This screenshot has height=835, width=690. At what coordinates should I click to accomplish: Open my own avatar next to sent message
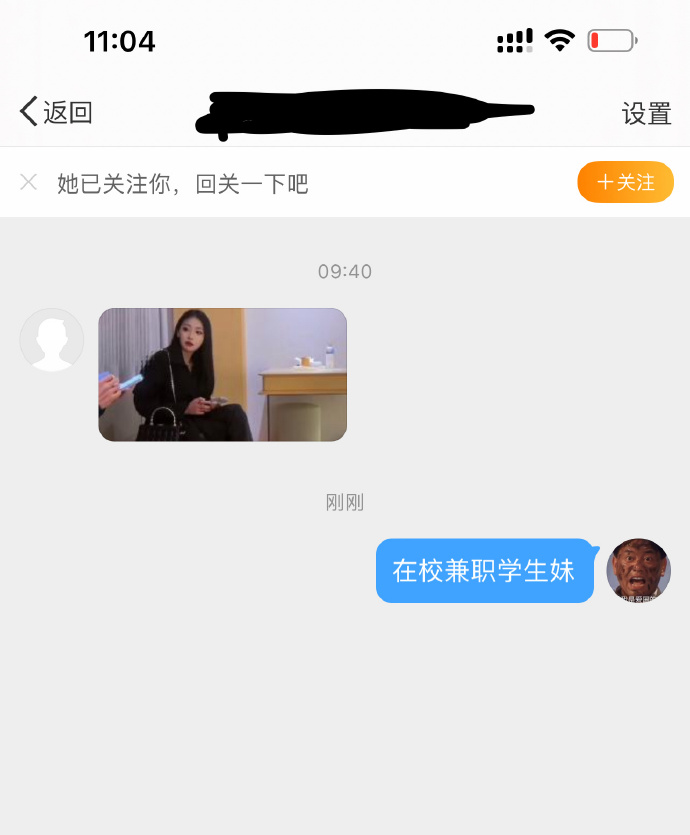(x=638, y=570)
